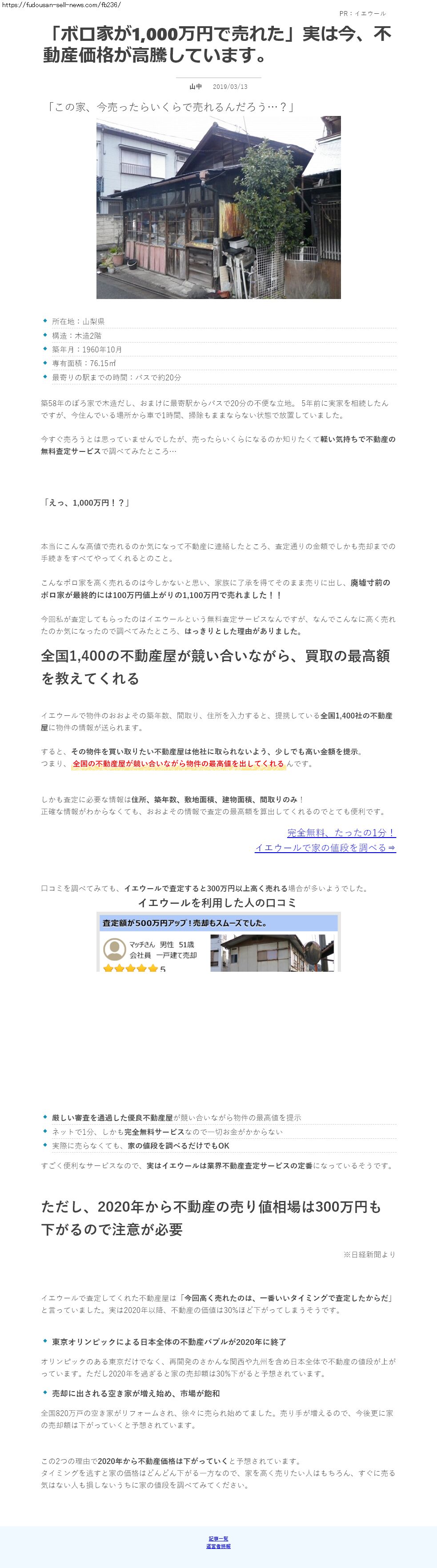Screen dimensions: 437x1568
Task: Open the イエウールで家の値段を調べる link
Action: (x=325, y=847)
